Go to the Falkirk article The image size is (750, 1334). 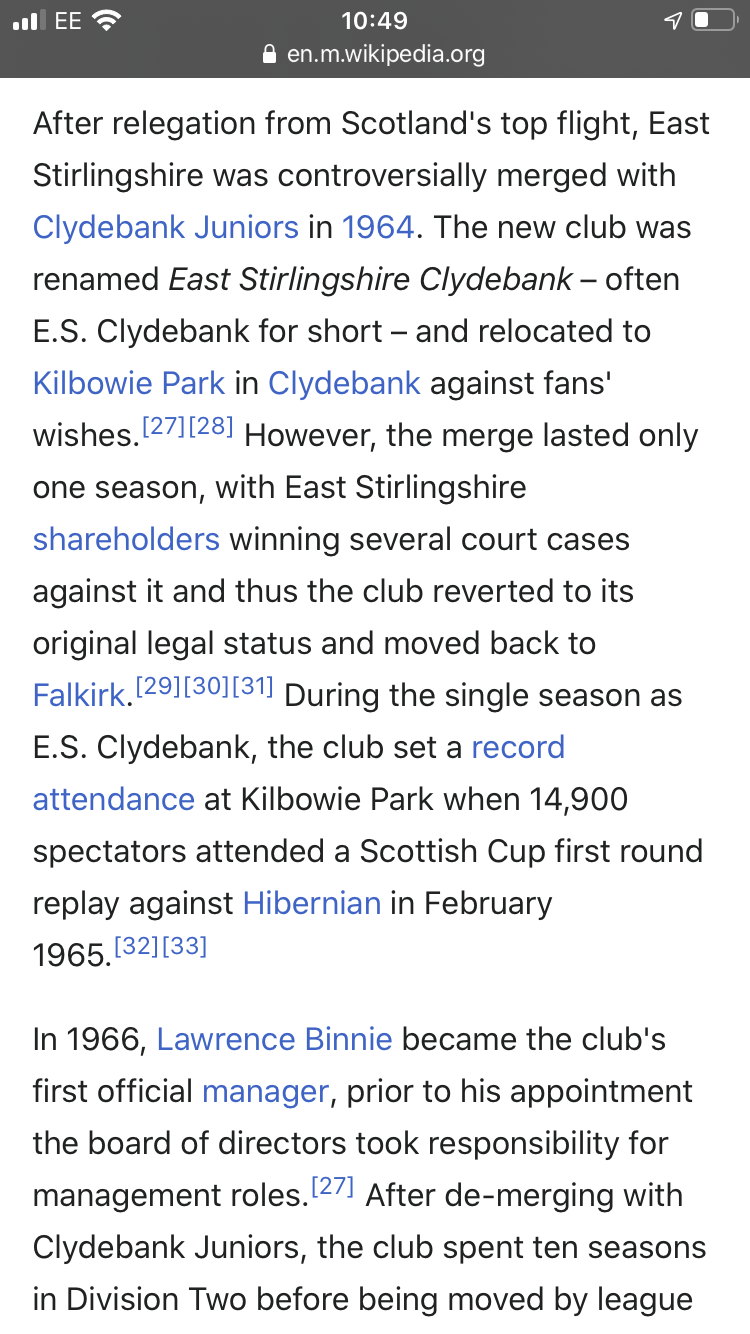point(79,695)
